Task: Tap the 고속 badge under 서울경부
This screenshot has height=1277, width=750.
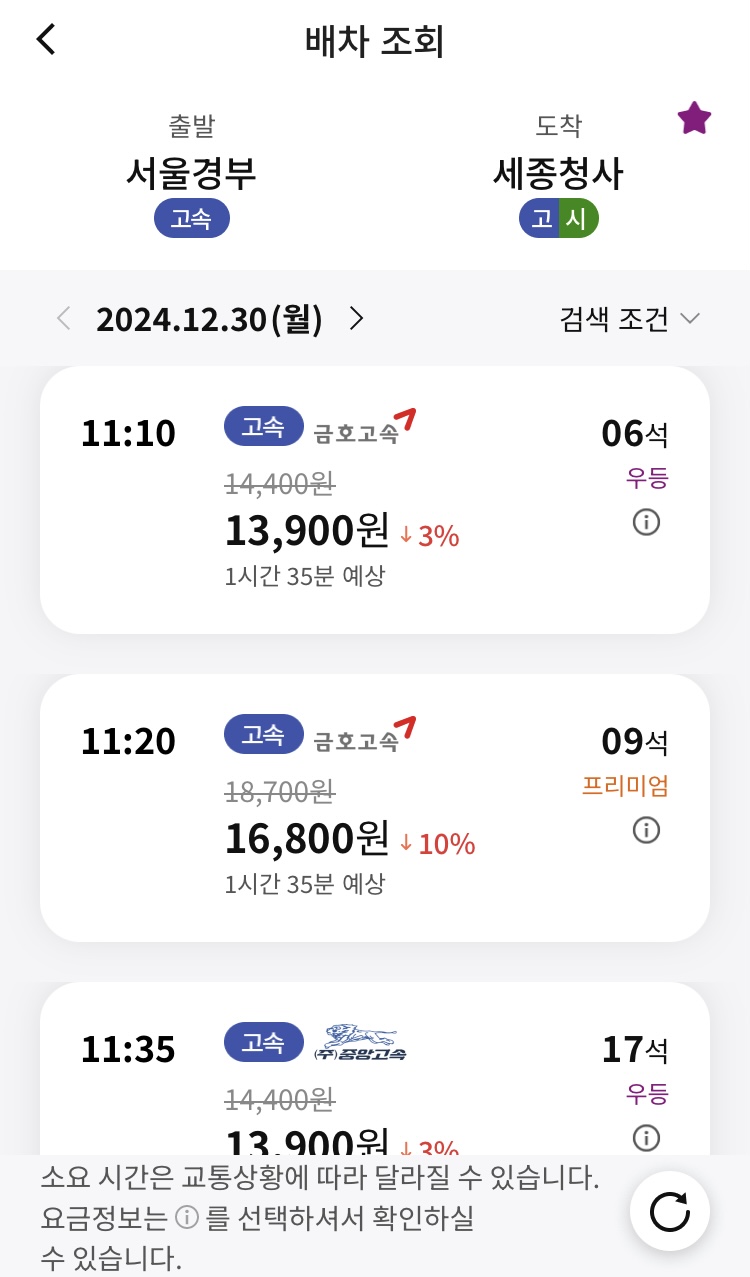Action: click(x=191, y=217)
